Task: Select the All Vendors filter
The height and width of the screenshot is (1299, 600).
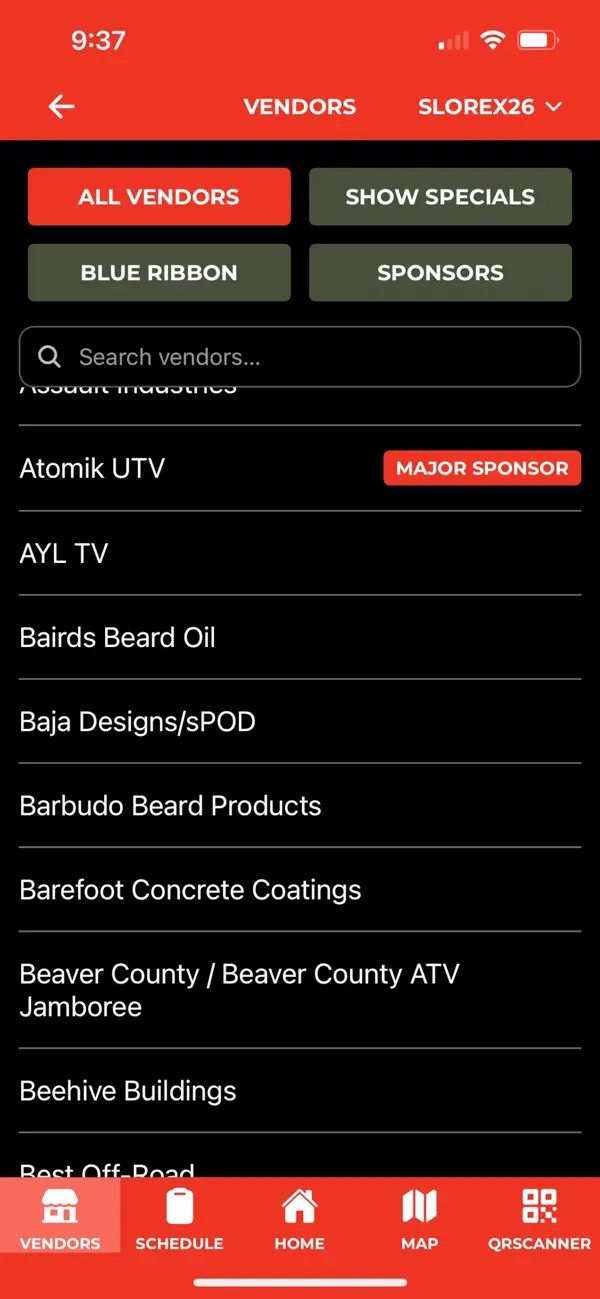Action: (x=159, y=197)
